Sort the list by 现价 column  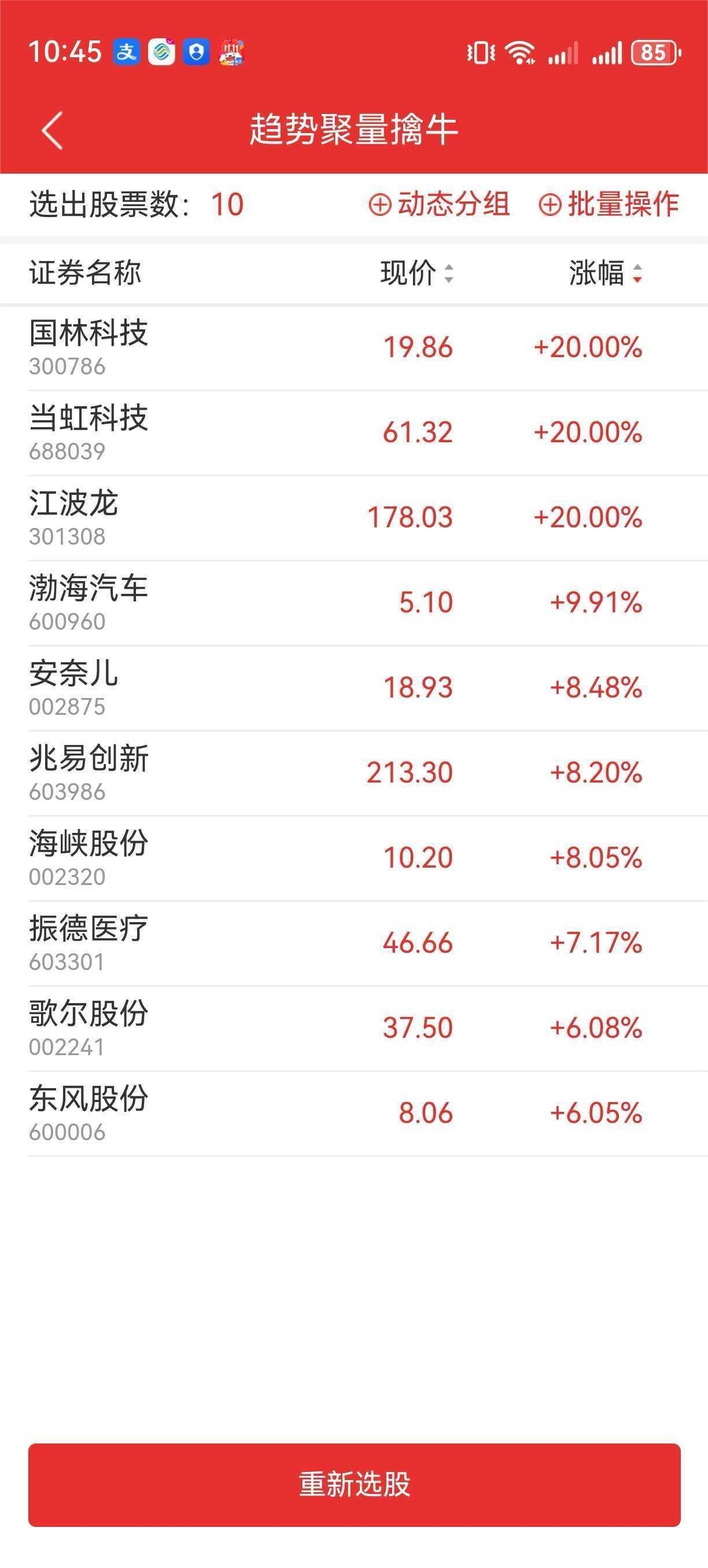click(417, 273)
